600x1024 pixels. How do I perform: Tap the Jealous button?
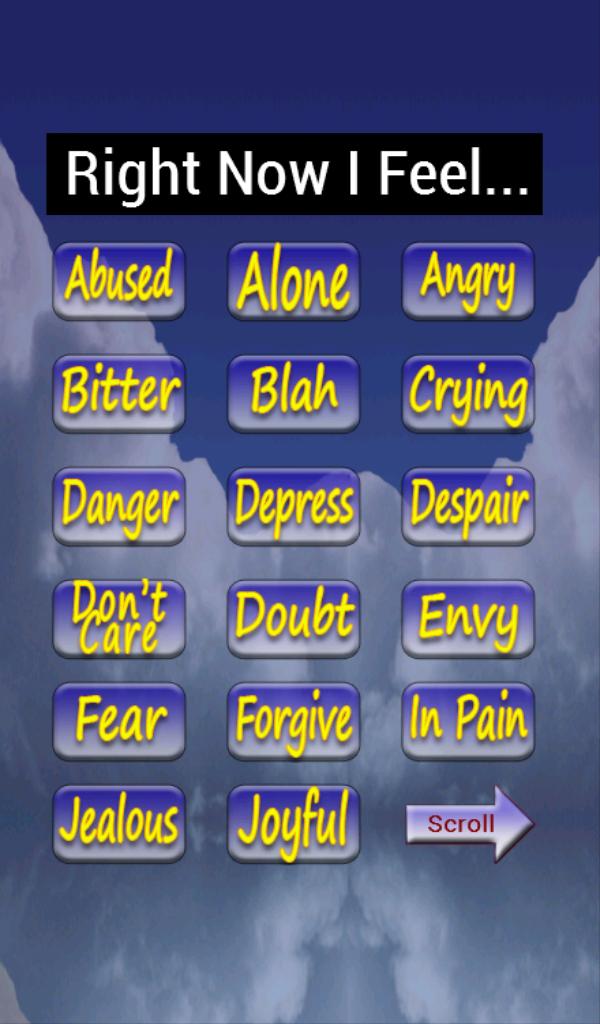point(119,824)
